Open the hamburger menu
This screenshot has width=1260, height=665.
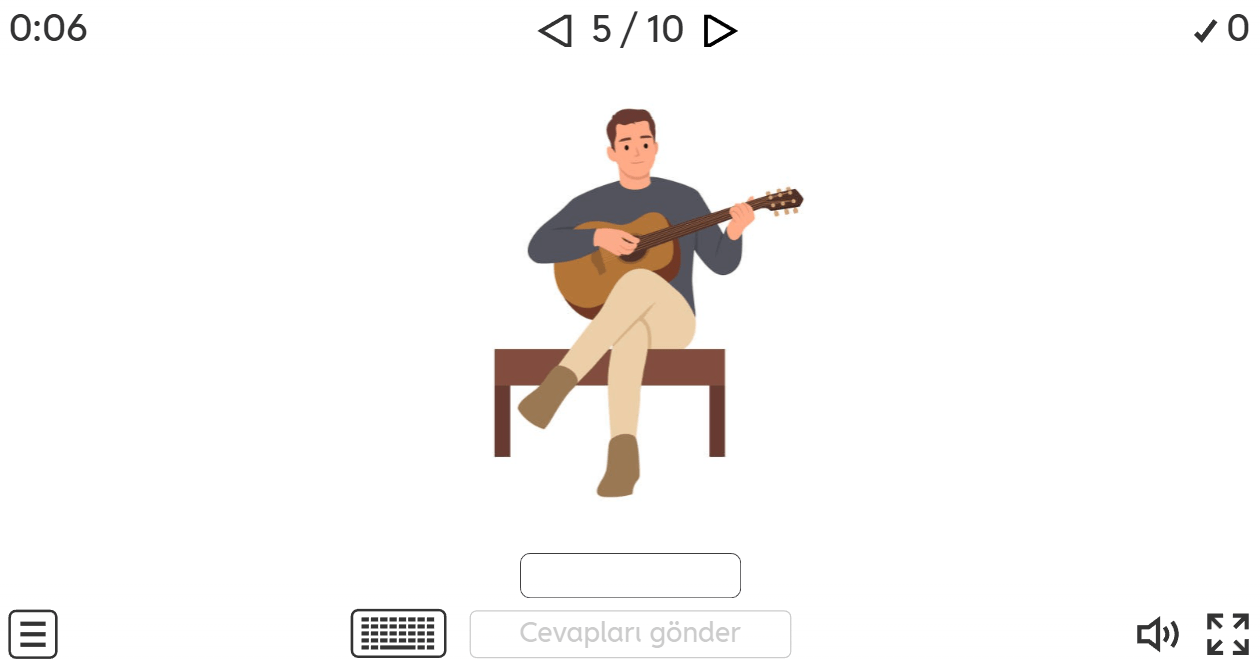[x=33, y=634]
